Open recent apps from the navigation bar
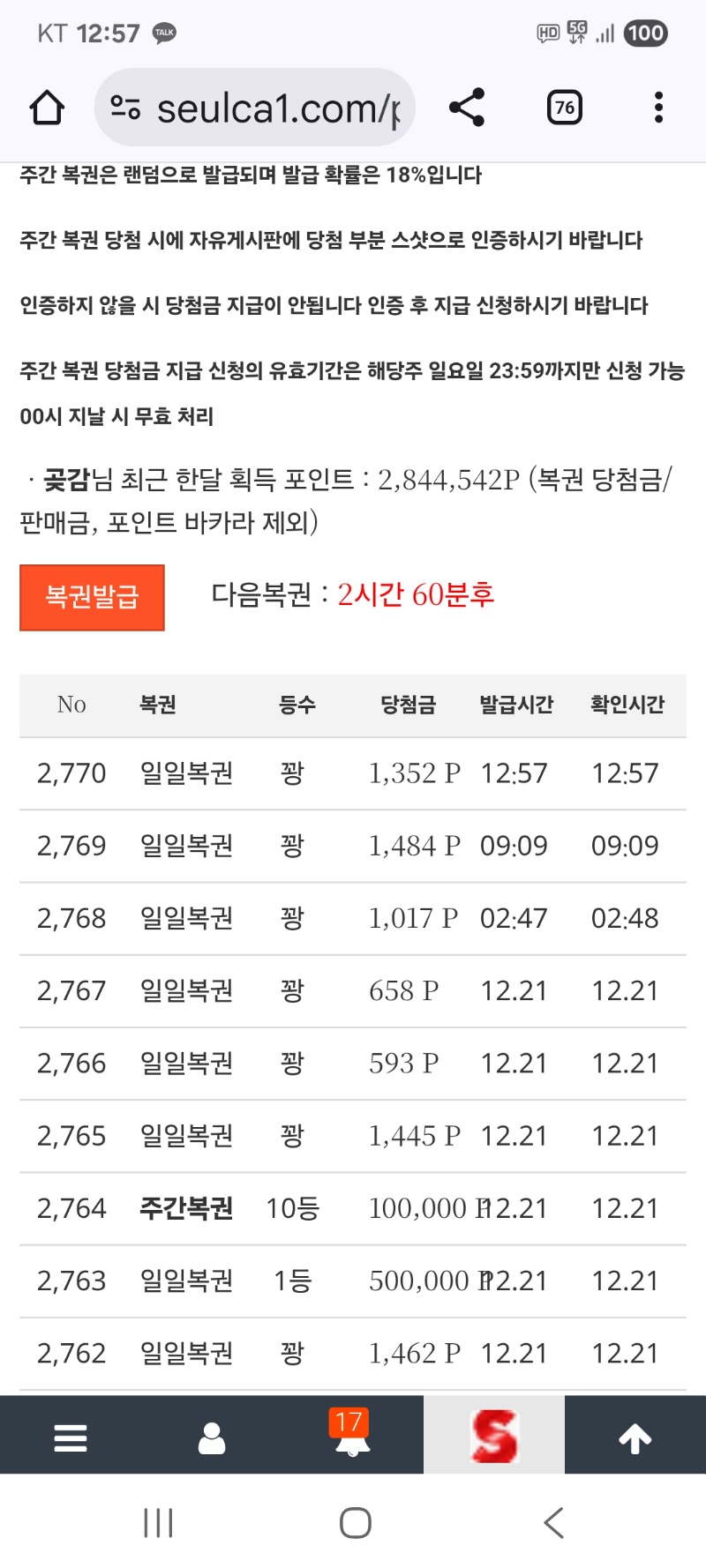 tap(159, 1523)
